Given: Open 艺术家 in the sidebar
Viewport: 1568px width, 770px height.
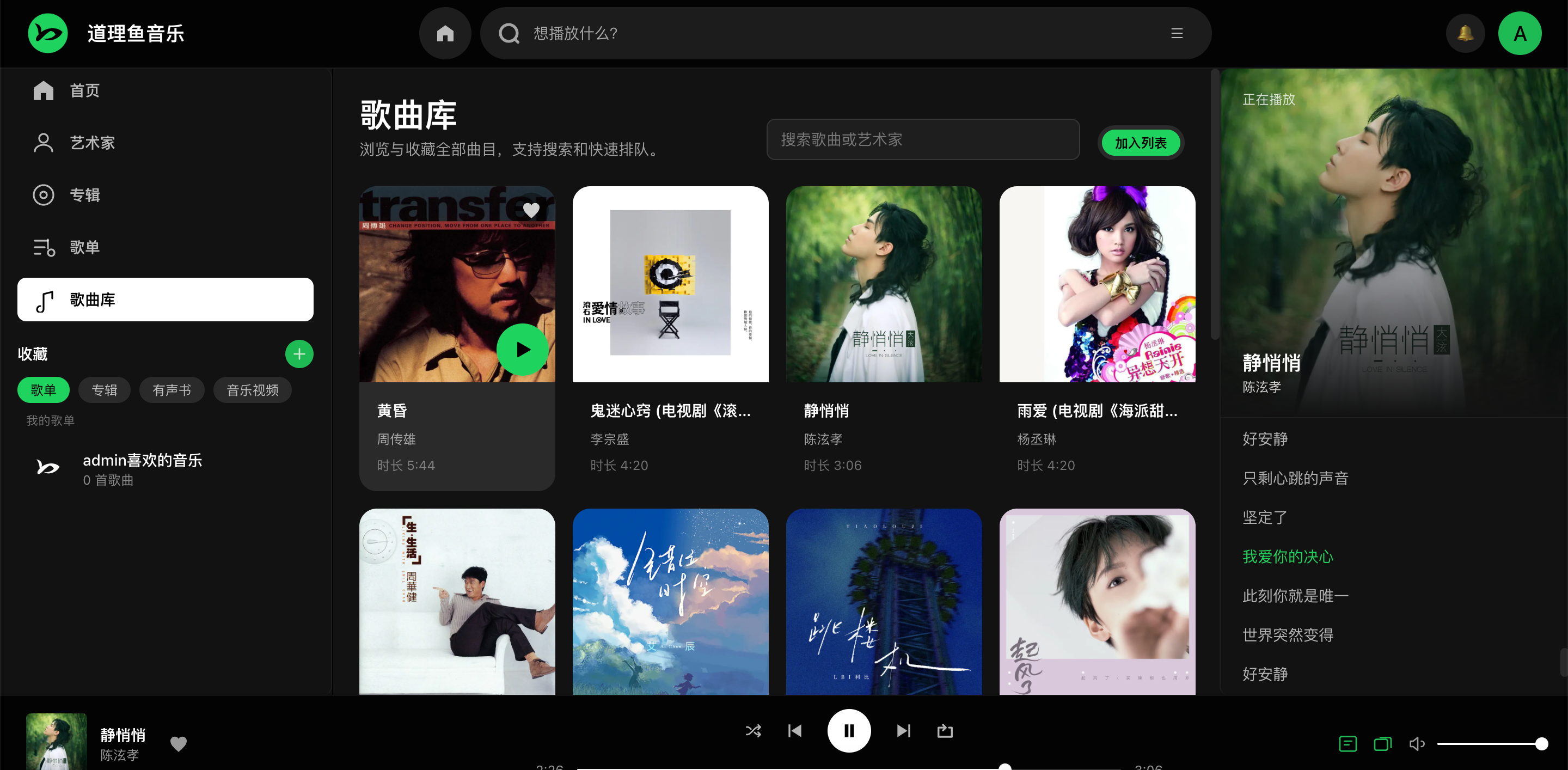Looking at the screenshot, I should (x=92, y=143).
